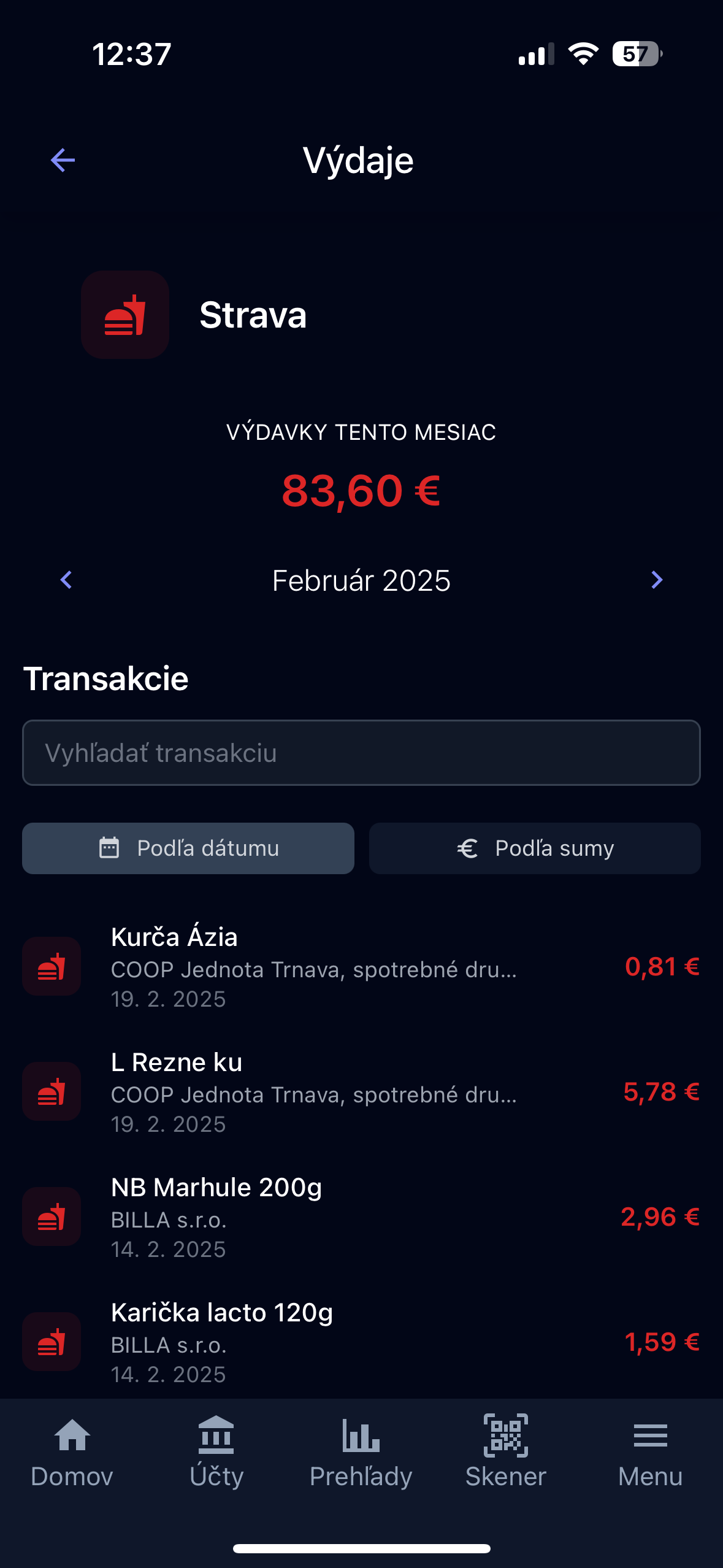This screenshot has width=723, height=1568.
Task: Go back using the top-left arrow
Action: click(x=63, y=161)
